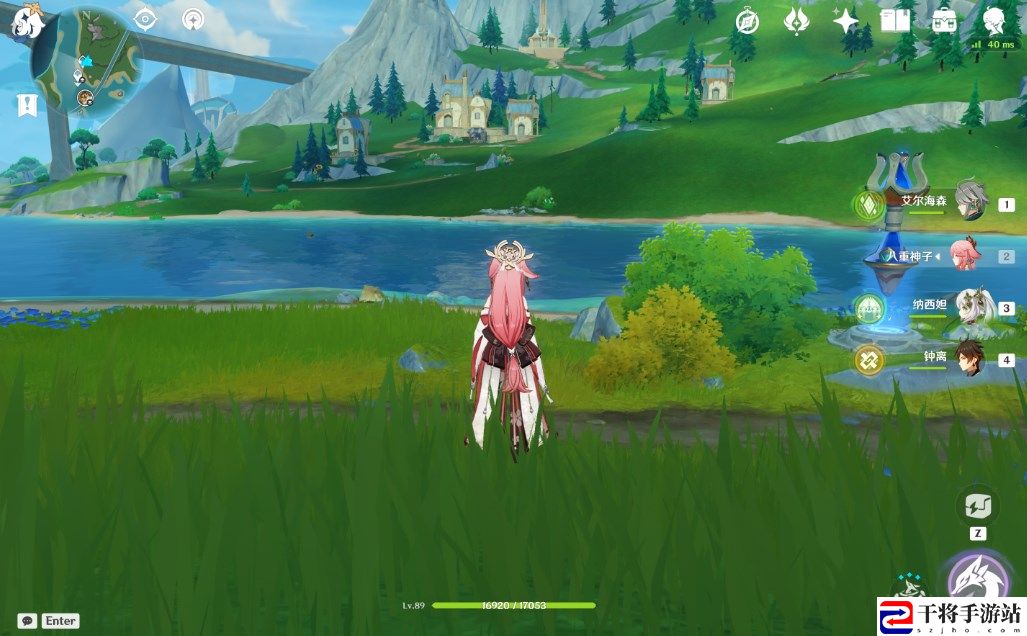Tap the round icon right of tracking icon
The height and width of the screenshot is (636, 1027).
194,18
